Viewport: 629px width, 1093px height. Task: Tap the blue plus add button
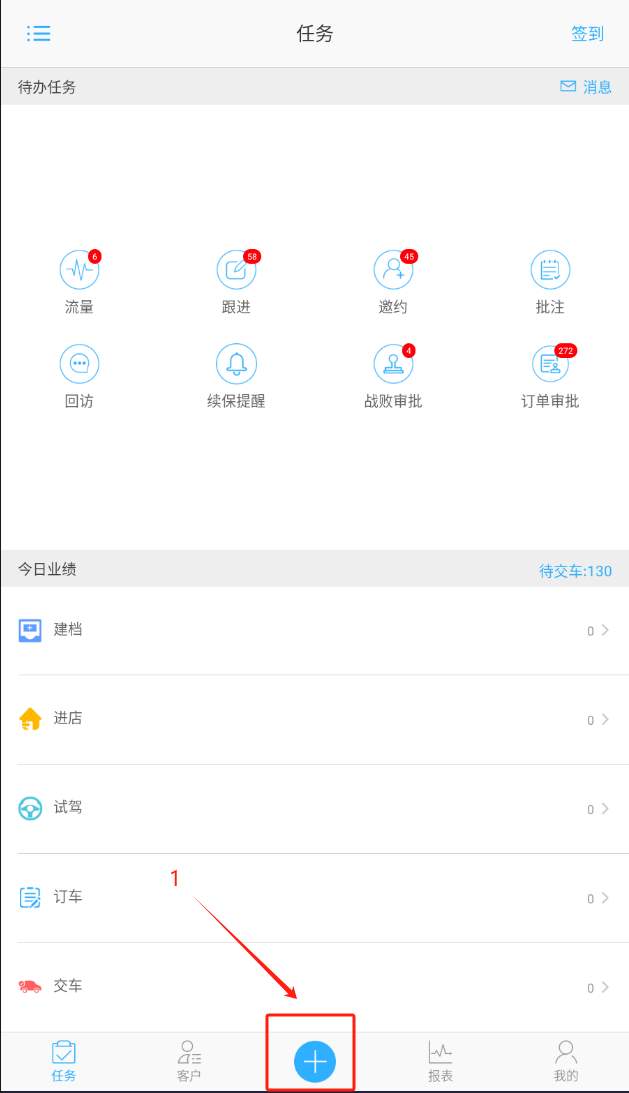pos(315,1061)
